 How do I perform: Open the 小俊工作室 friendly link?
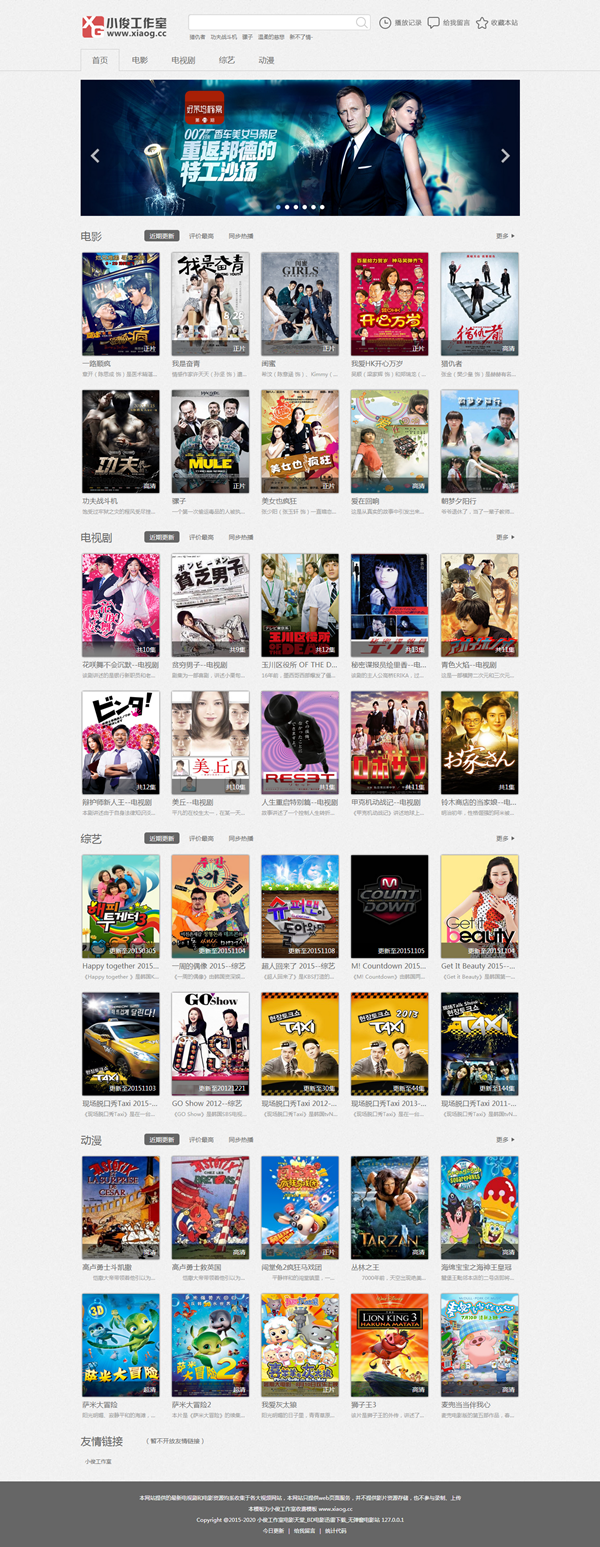click(x=98, y=1461)
